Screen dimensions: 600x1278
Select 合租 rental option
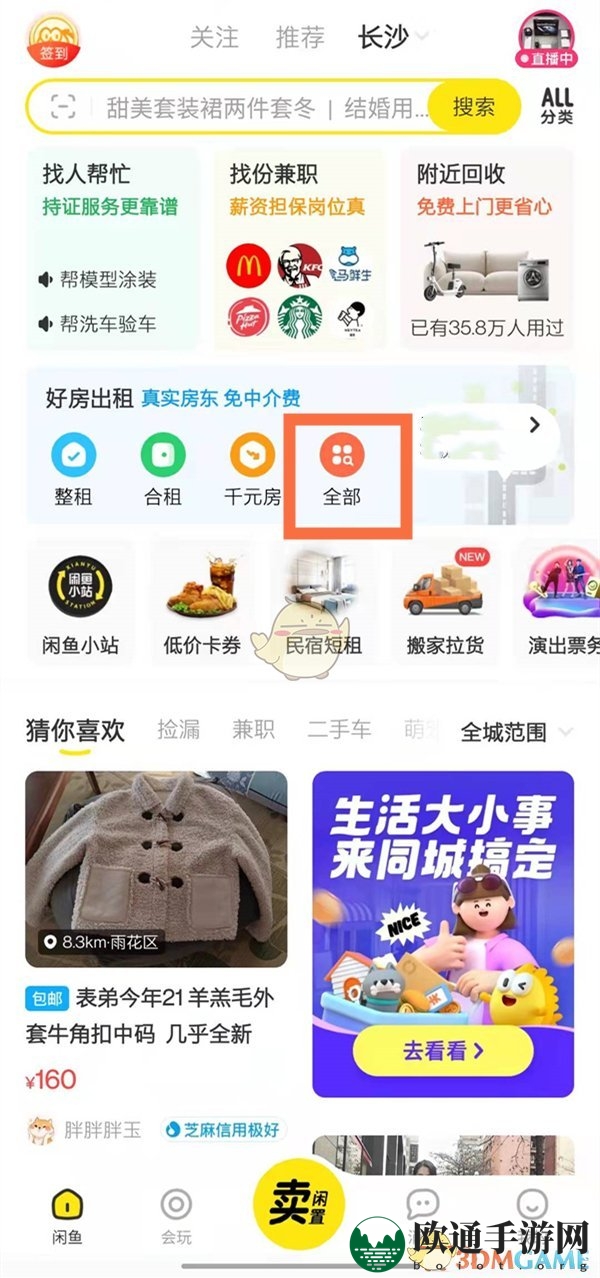tap(162, 470)
